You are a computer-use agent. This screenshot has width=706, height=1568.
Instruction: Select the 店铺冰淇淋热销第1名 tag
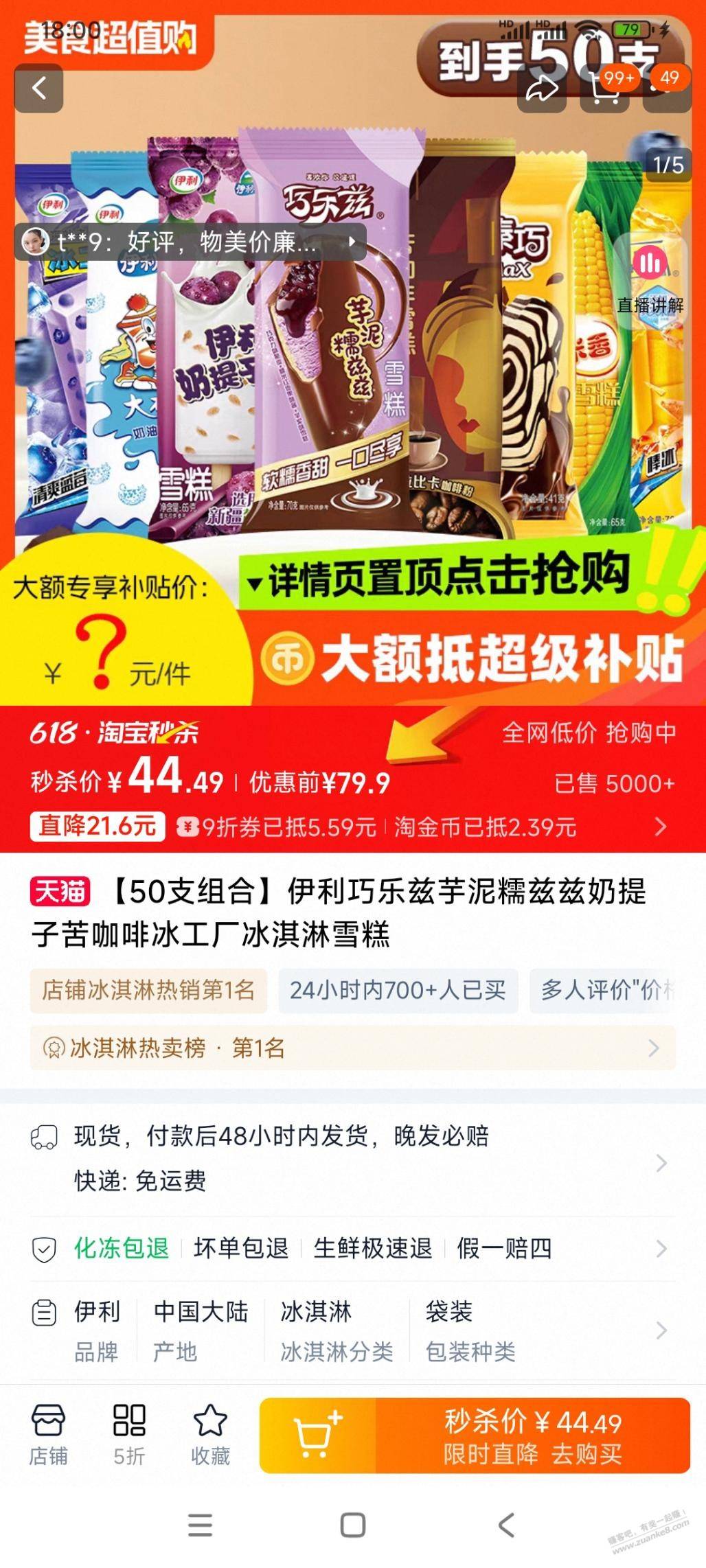[148, 991]
